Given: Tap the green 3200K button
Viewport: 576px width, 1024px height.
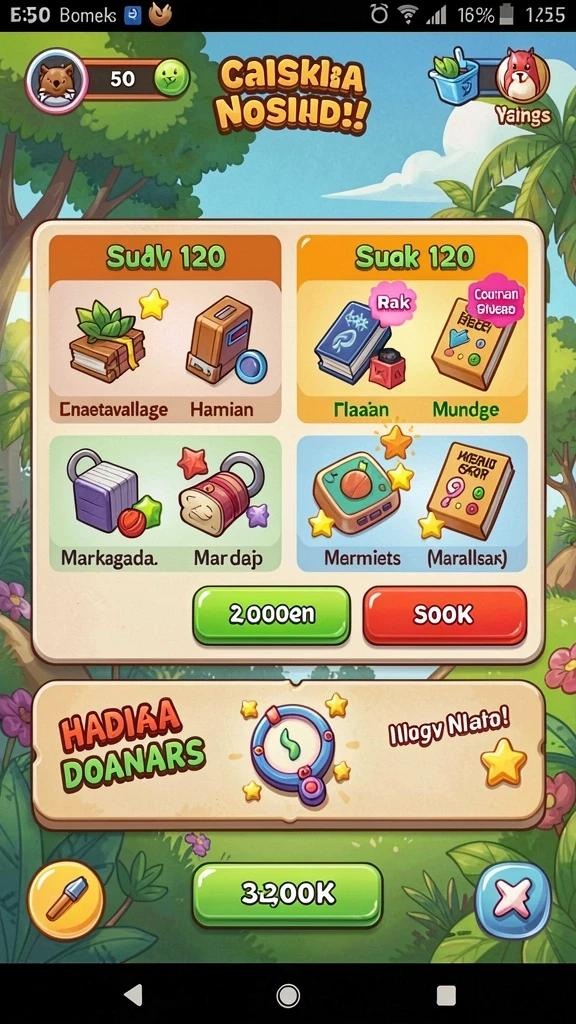Looking at the screenshot, I should tap(287, 894).
